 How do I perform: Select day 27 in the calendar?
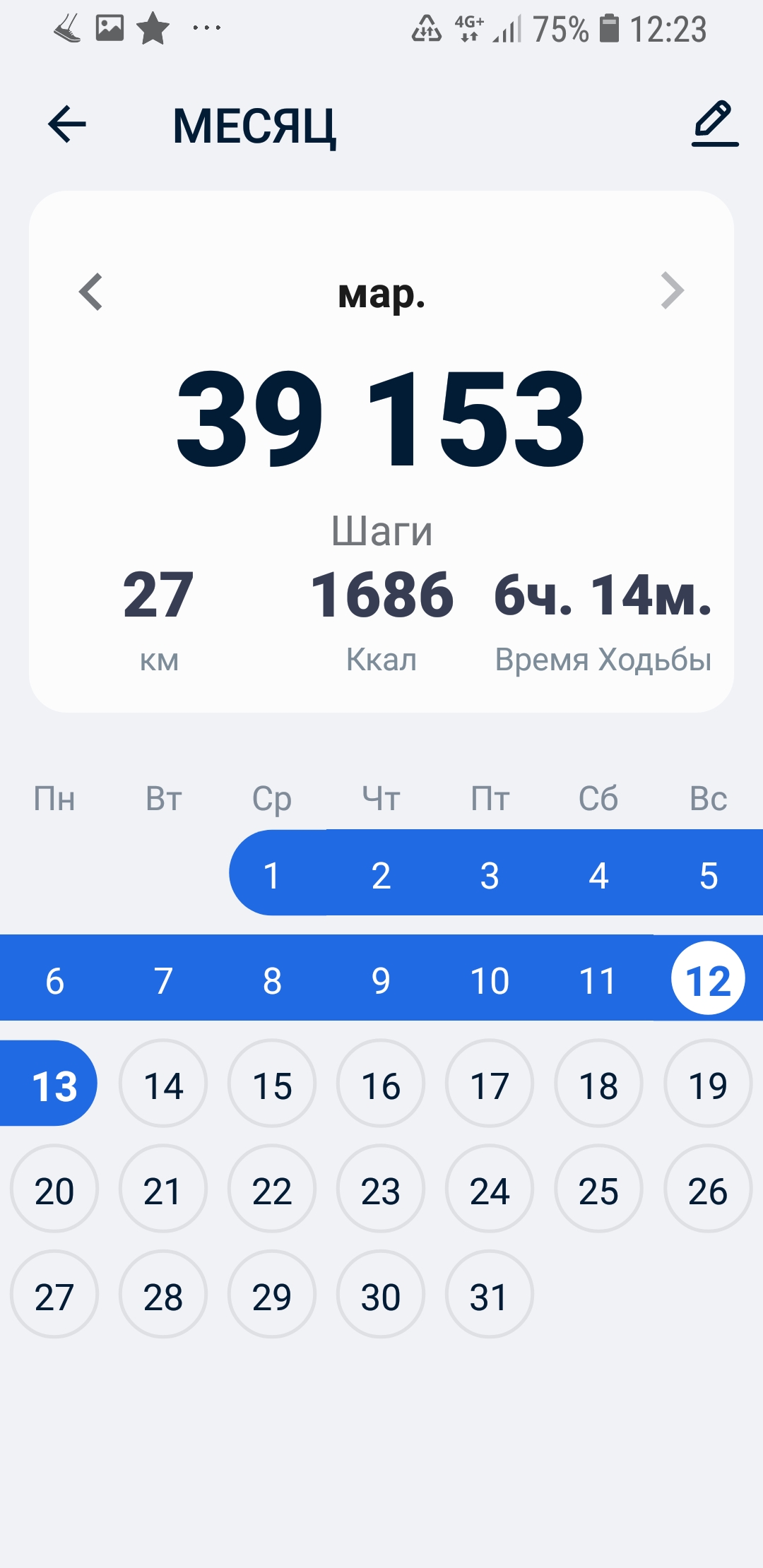click(x=54, y=1296)
